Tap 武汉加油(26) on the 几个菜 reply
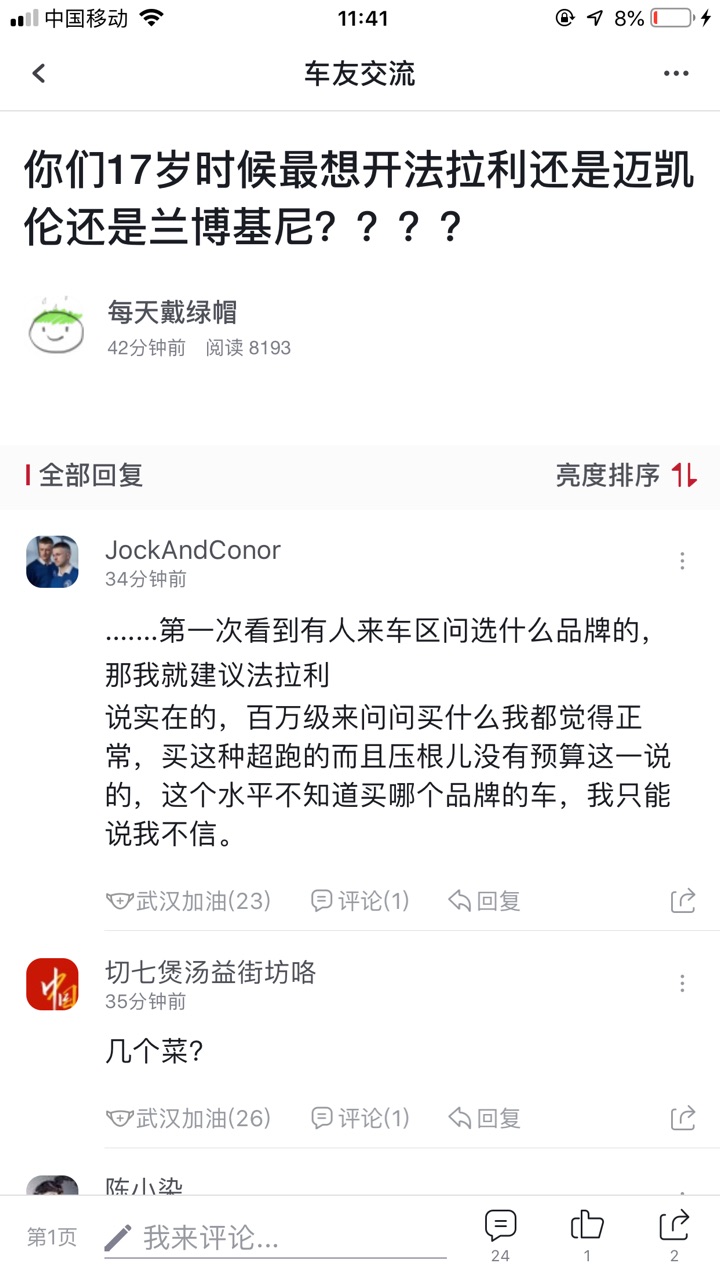Viewport: 720px width, 1280px height. click(x=189, y=1118)
